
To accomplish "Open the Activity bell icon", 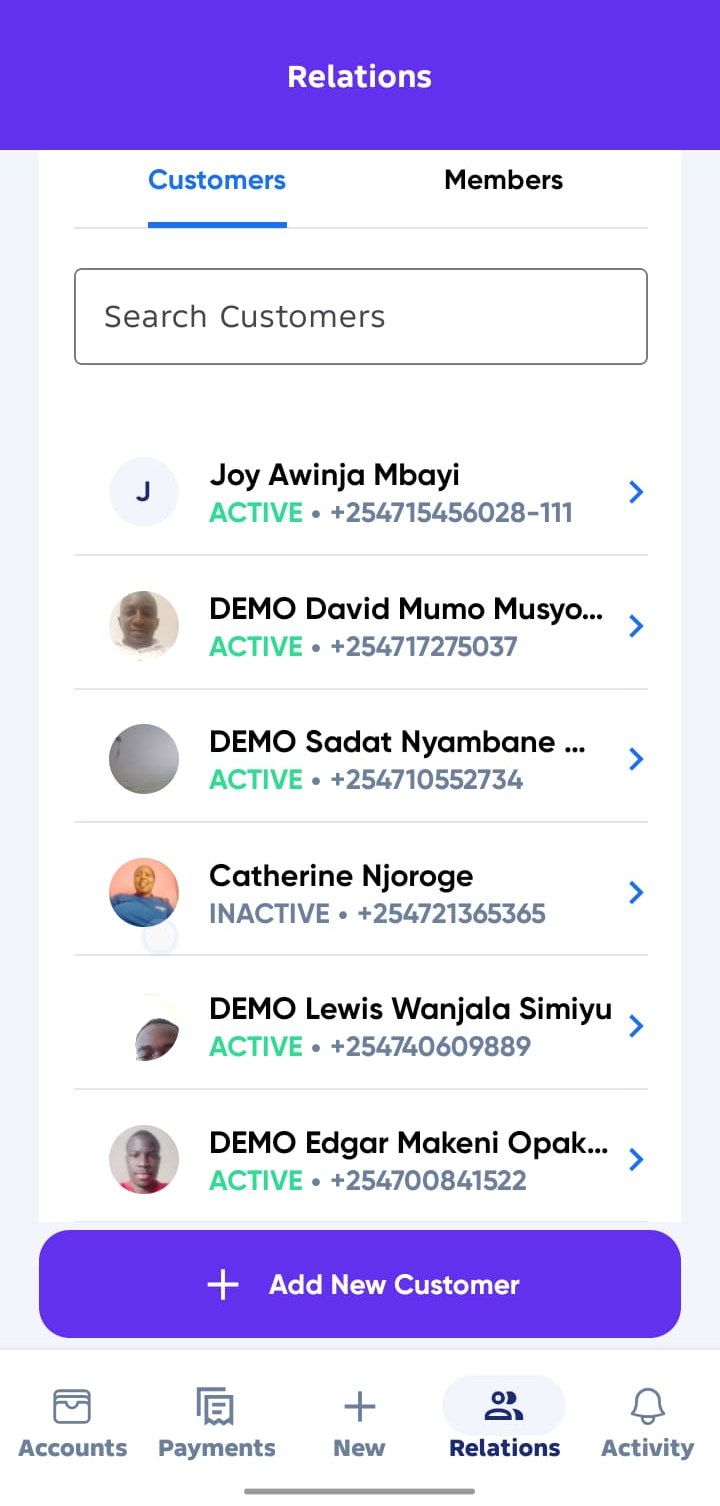I will 647,1405.
